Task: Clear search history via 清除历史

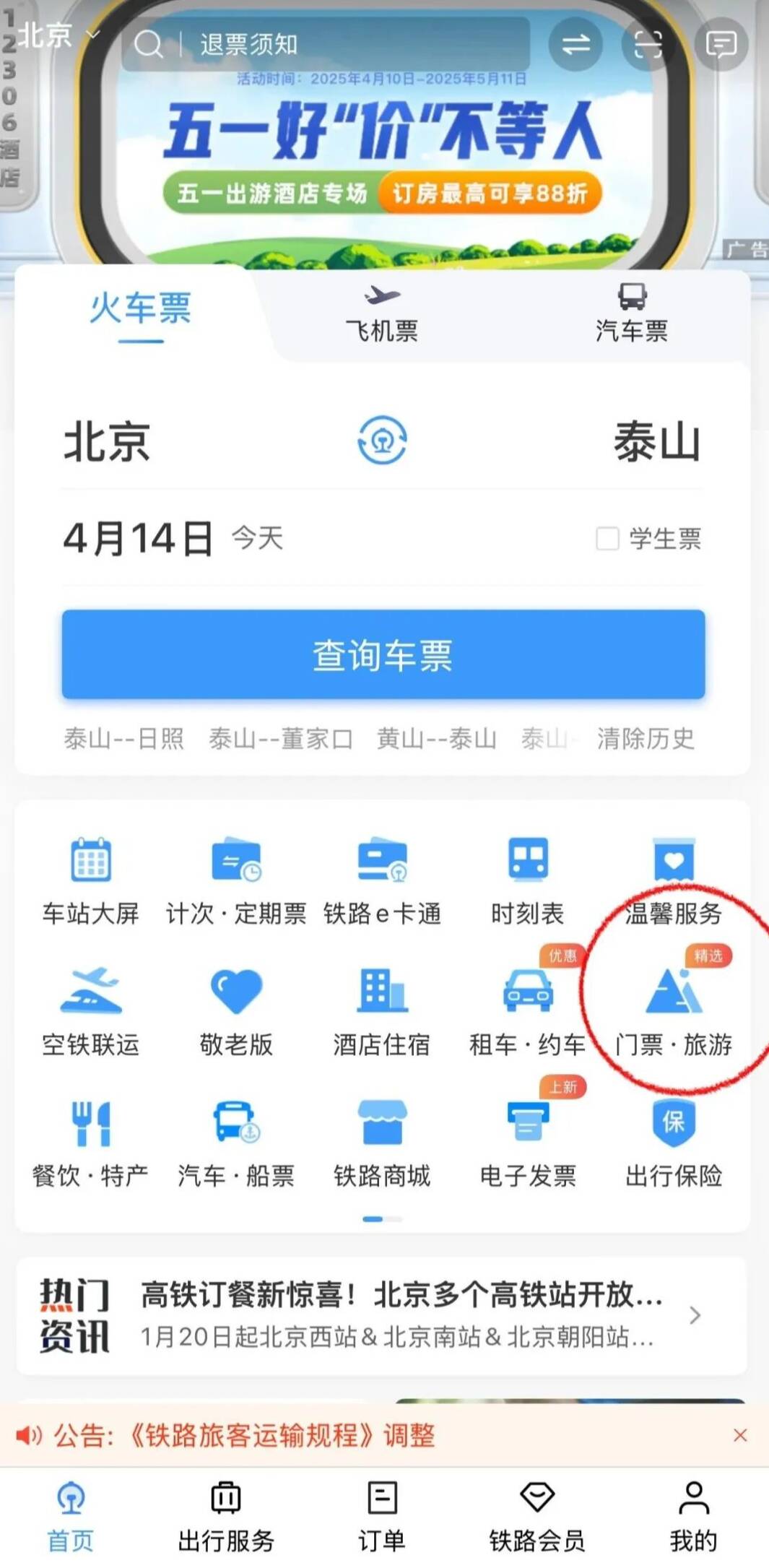Action: (645, 739)
